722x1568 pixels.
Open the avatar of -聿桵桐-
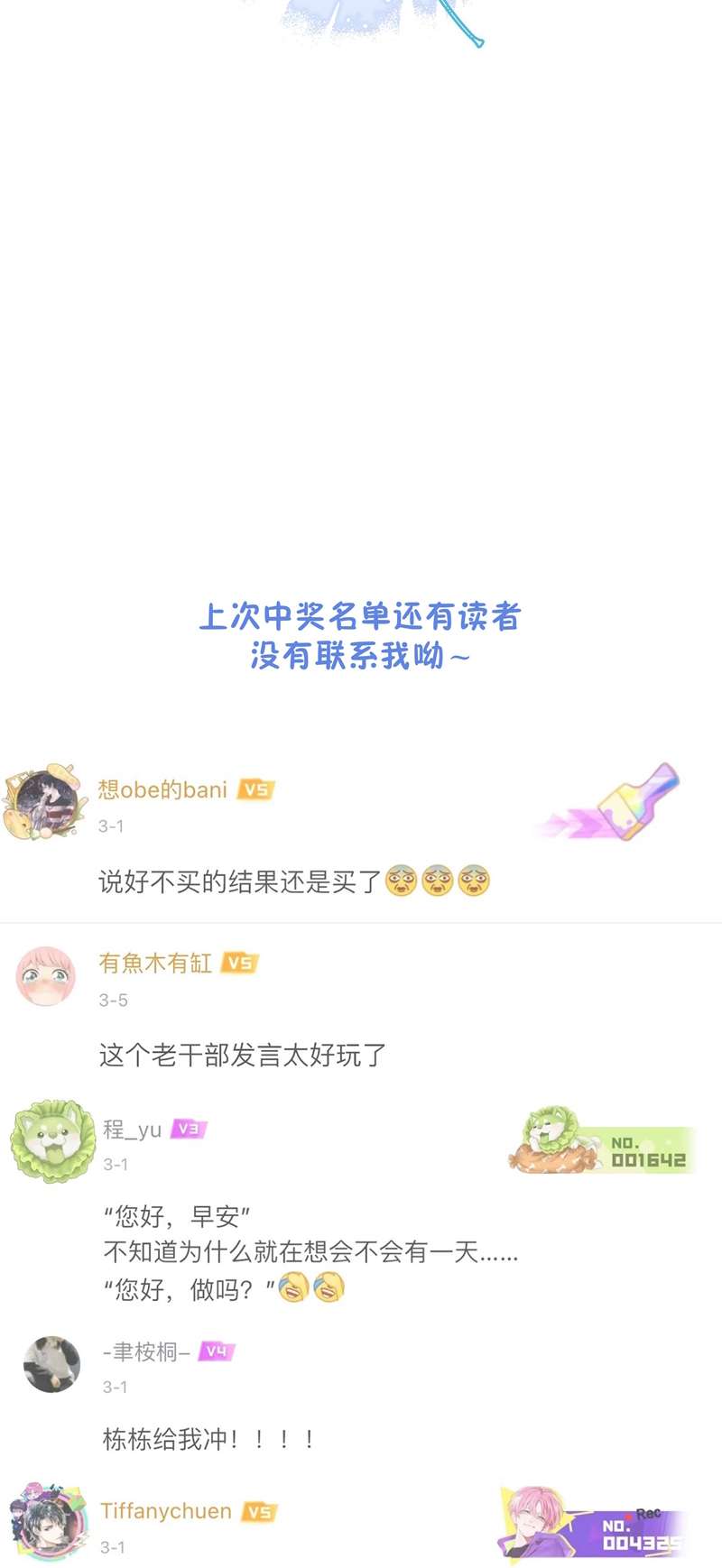click(51, 1364)
